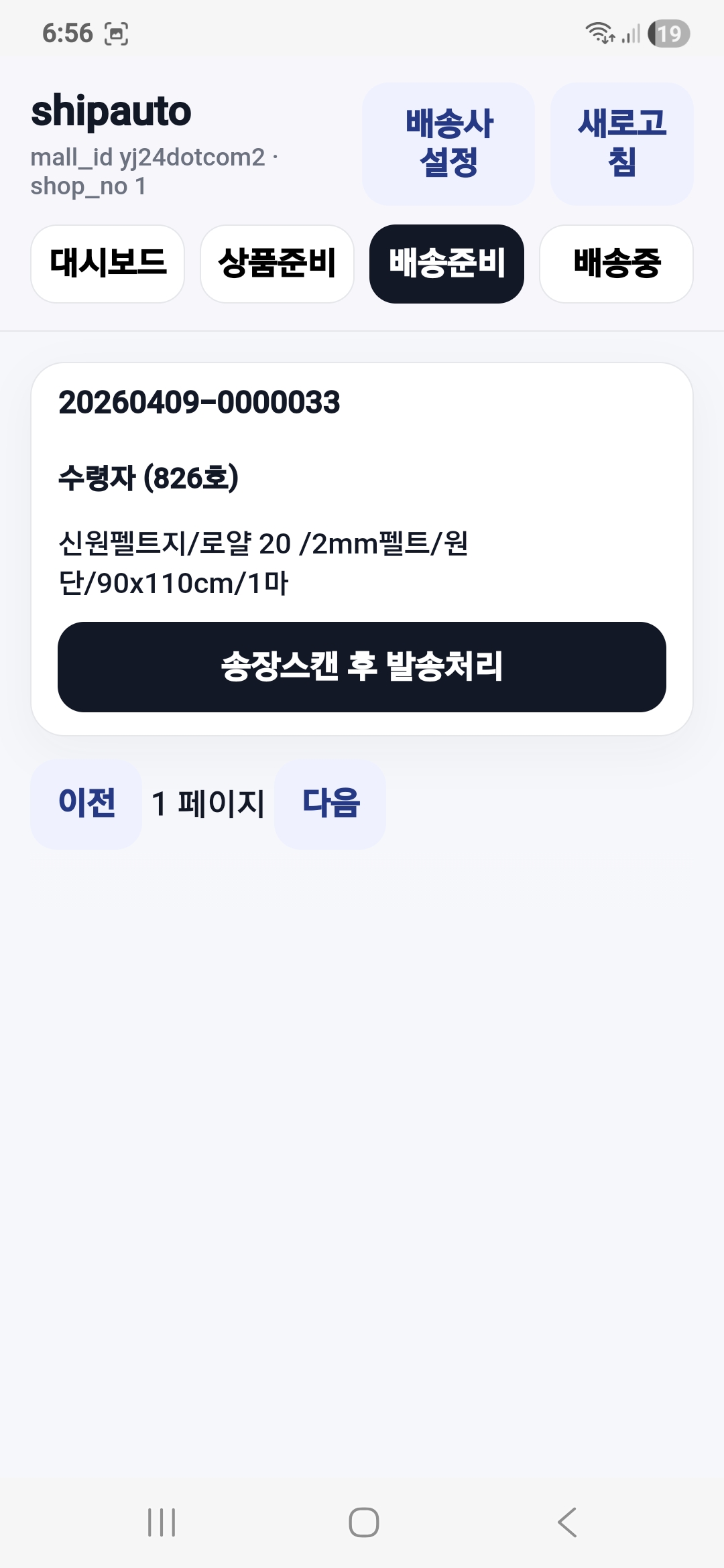Switch to the 상품준비 tab
The height and width of the screenshot is (1568, 724).
[277, 263]
